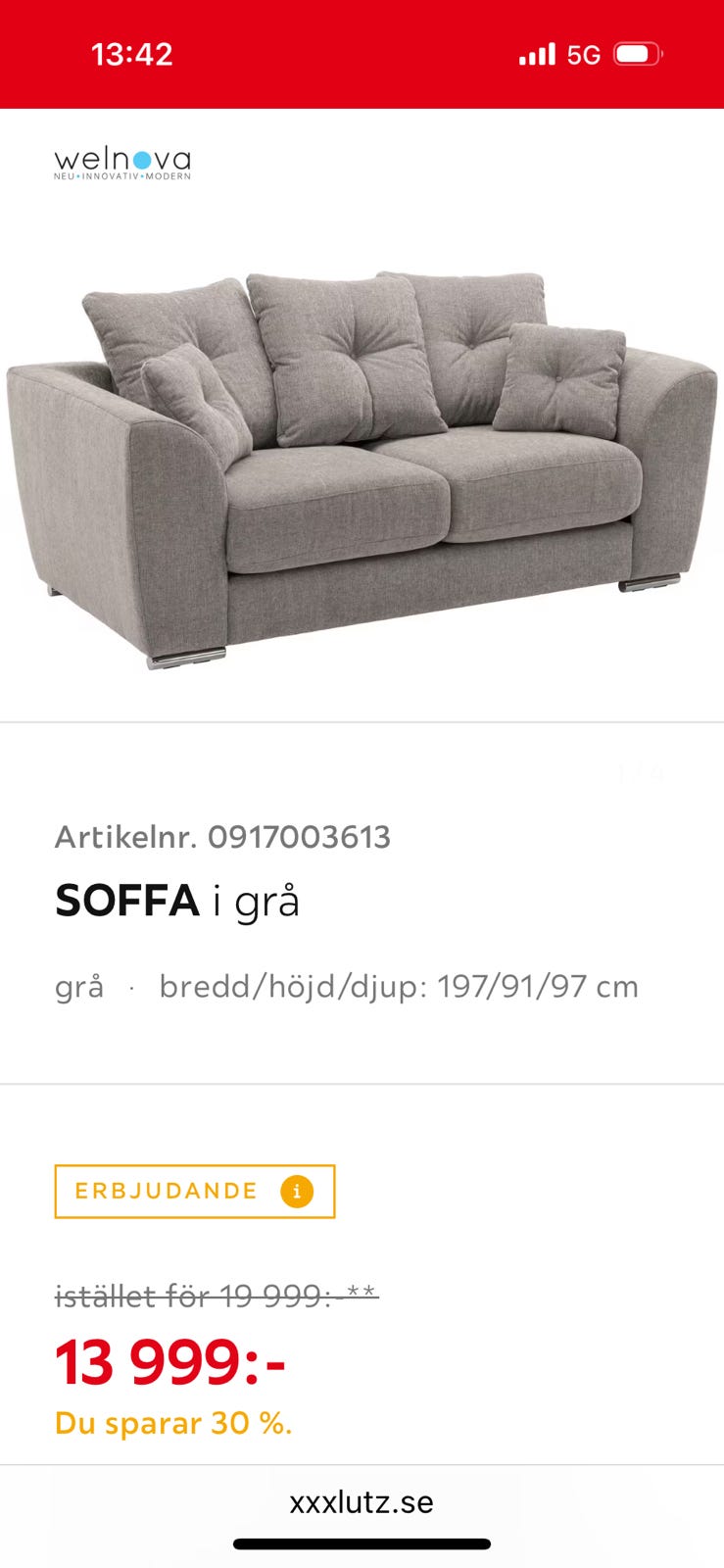
Task: Tap the SOFFA i grå product title
Action: pos(179,901)
